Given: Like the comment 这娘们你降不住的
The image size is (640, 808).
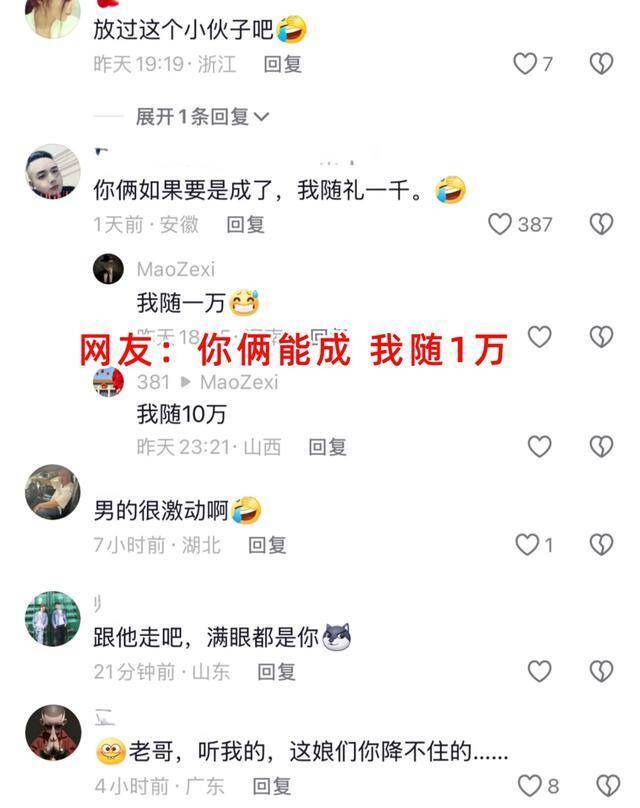Looking at the screenshot, I should coord(528,785).
